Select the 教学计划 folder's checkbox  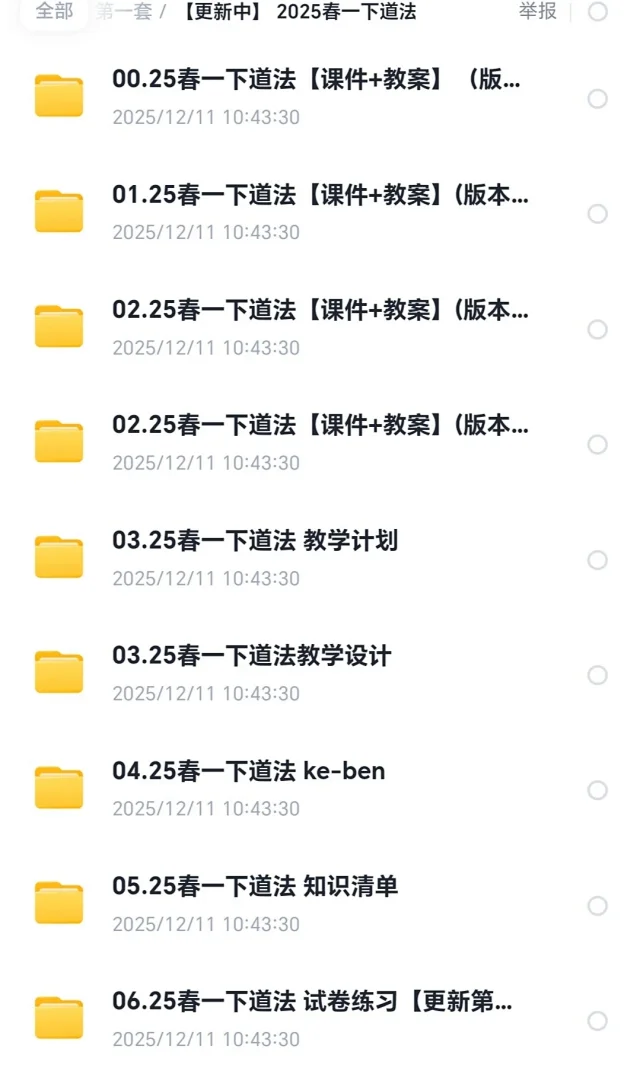[x=597, y=560]
